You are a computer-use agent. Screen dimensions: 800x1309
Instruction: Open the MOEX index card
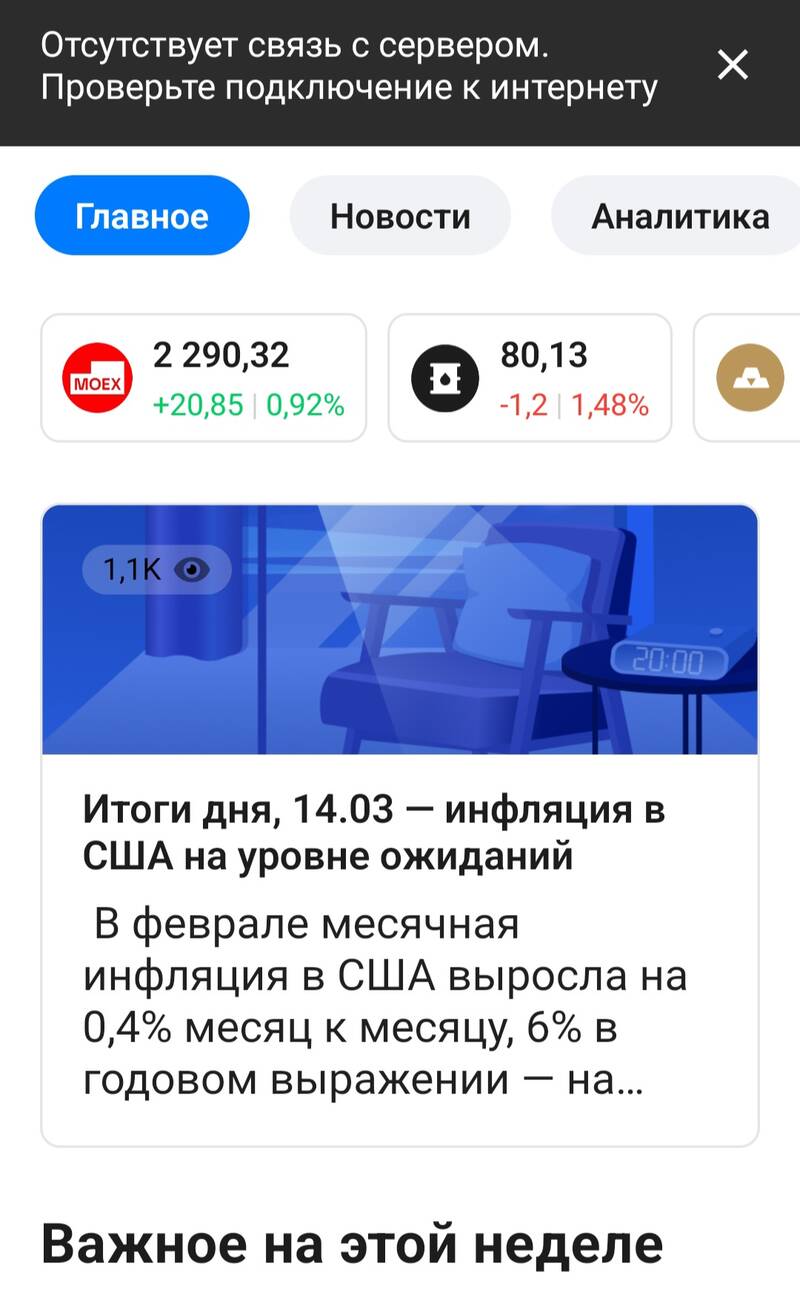point(204,378)
